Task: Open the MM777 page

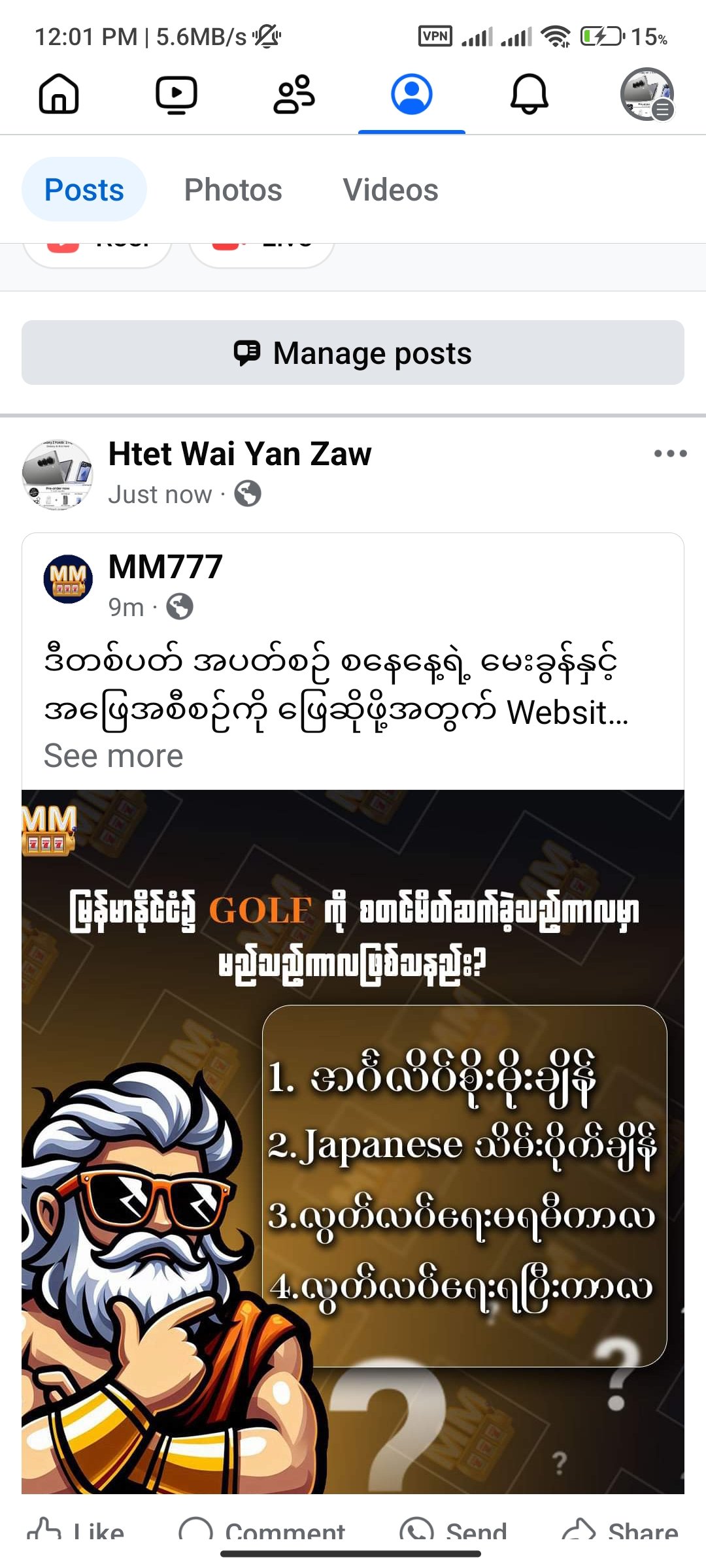Action: [x=165, y=567]
